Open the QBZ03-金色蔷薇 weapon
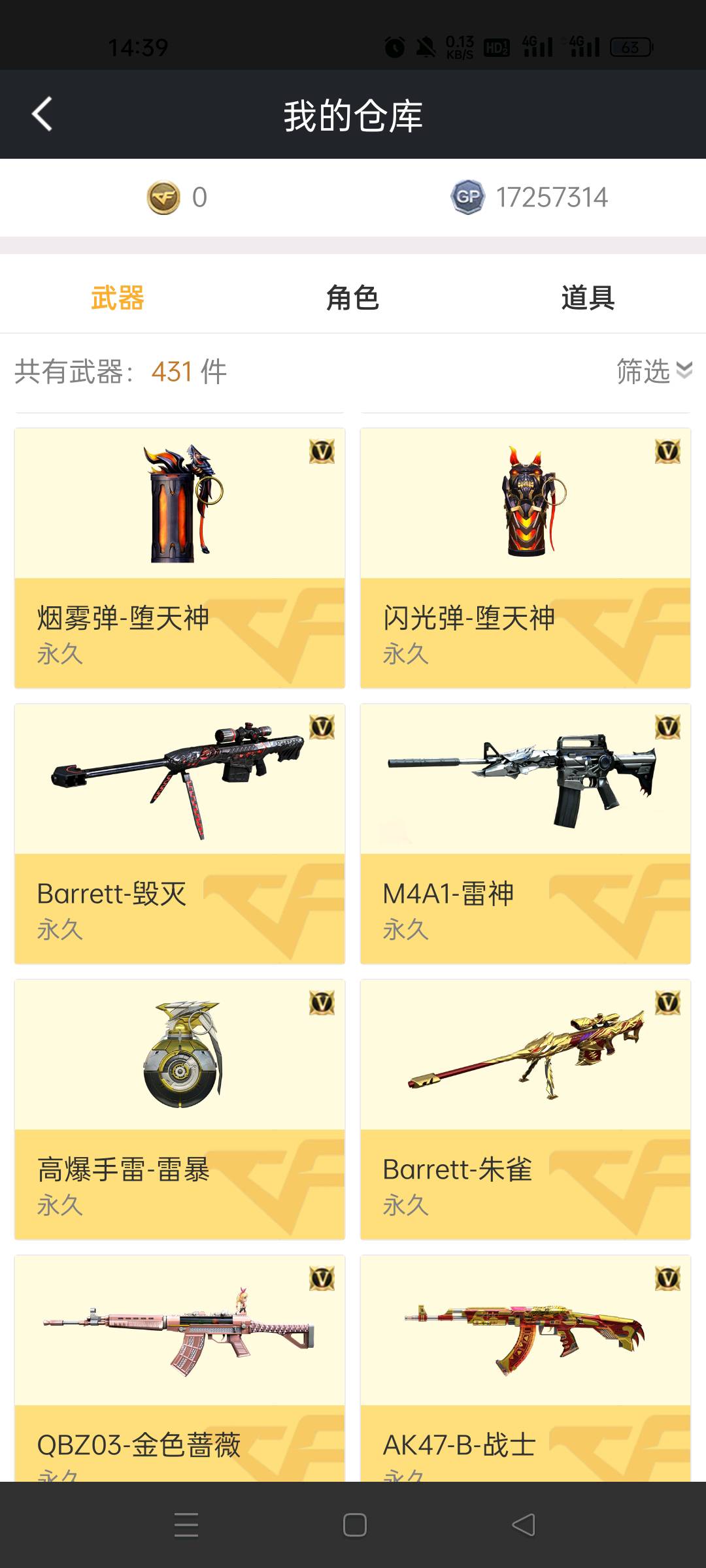The width and height of the screenshot is (706, 1568). click(x=180, y=1365)
